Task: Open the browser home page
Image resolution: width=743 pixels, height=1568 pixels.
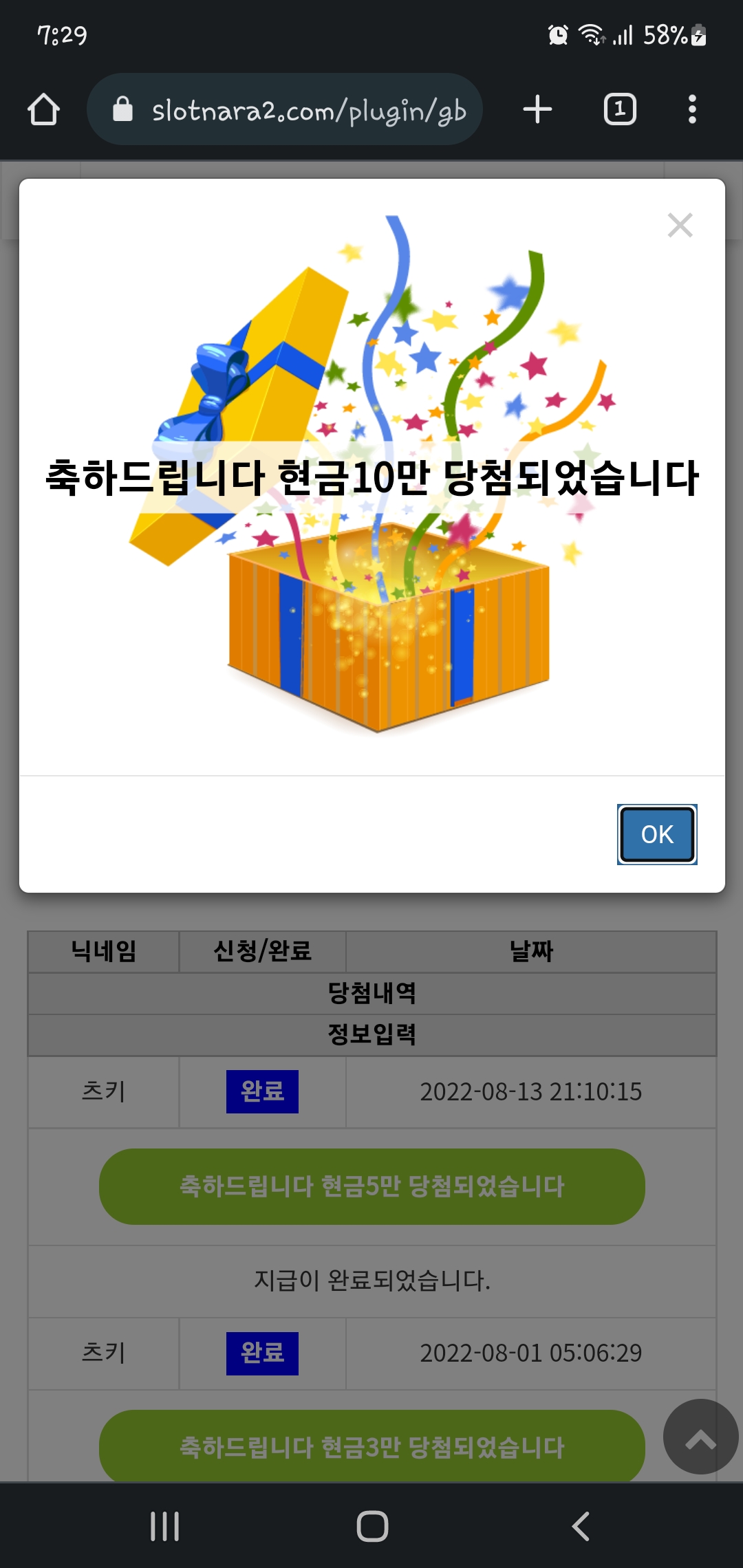Action: (x=44, y=109)
